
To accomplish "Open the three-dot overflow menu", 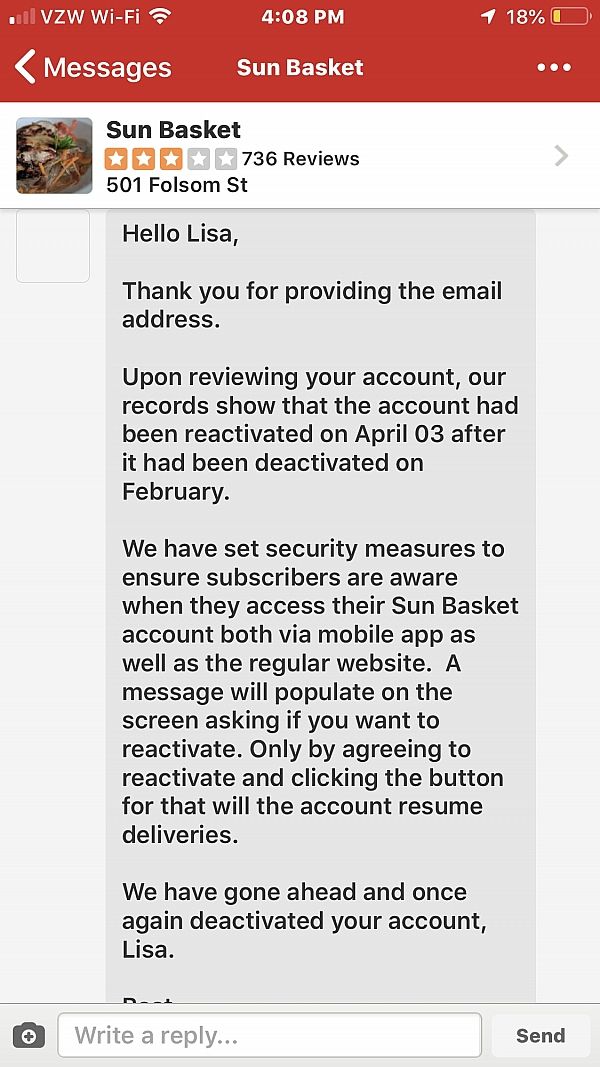I will pyautogui.click(x=553, y=68).
